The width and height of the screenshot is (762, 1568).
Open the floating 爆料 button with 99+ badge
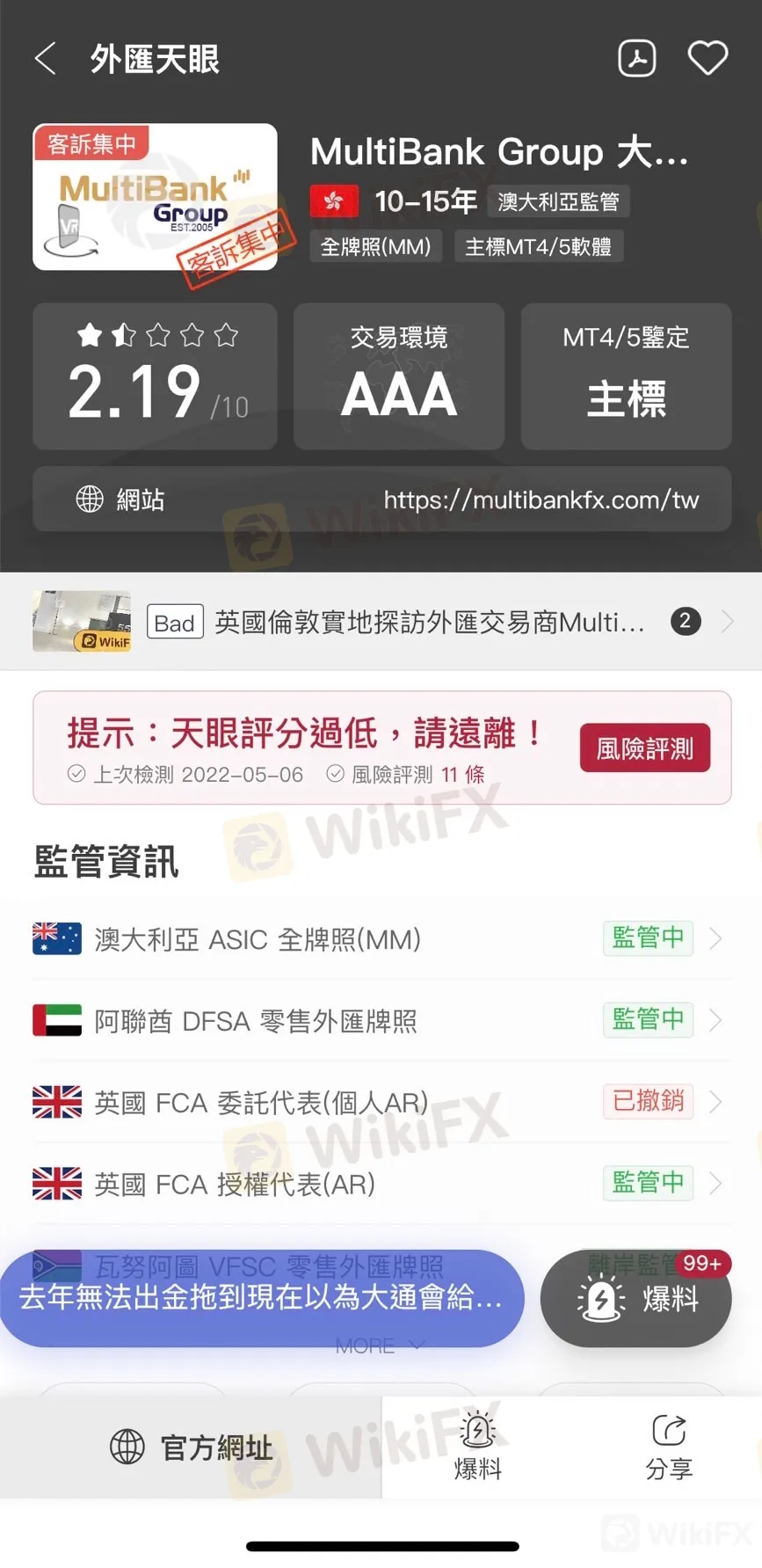click(x=636, y=1299)
